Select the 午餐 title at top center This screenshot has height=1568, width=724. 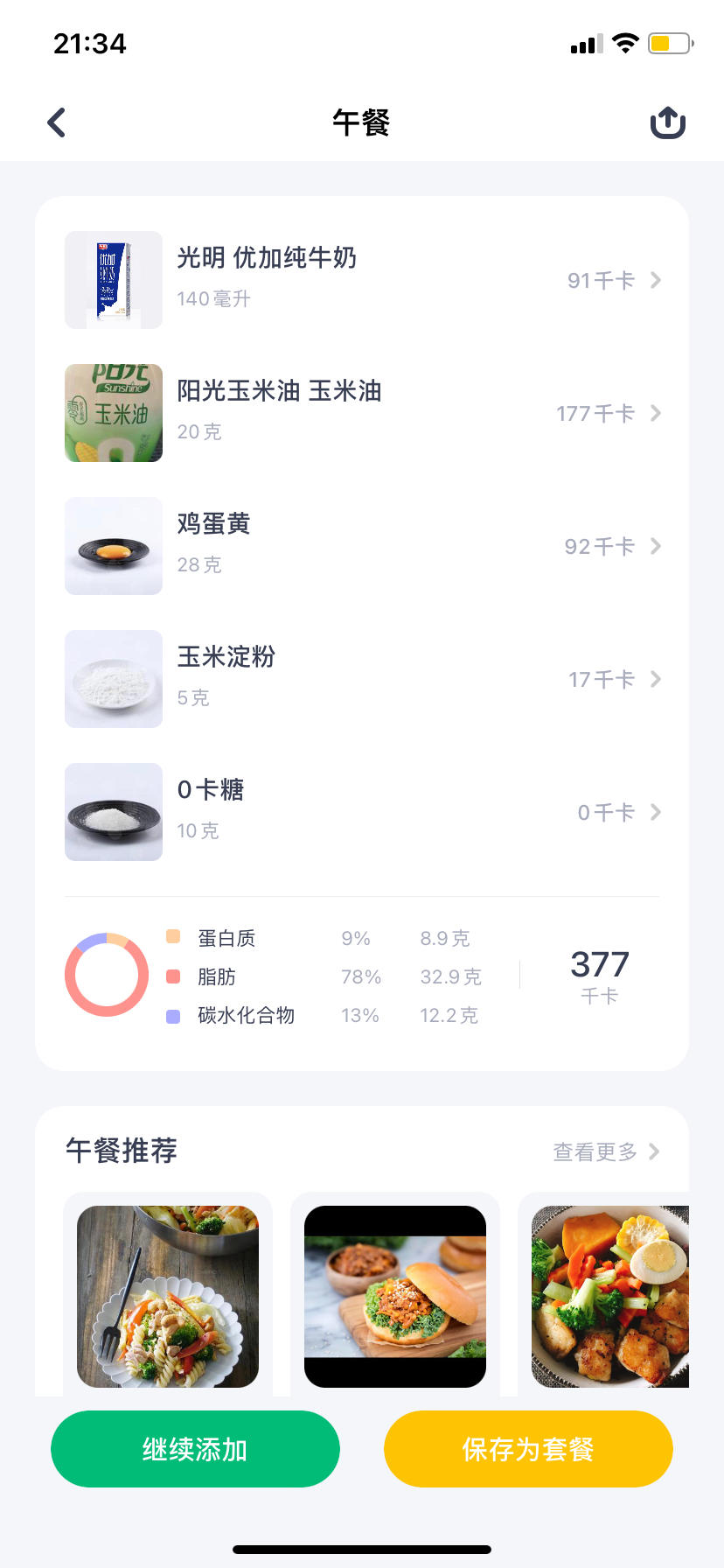[361, 122]
